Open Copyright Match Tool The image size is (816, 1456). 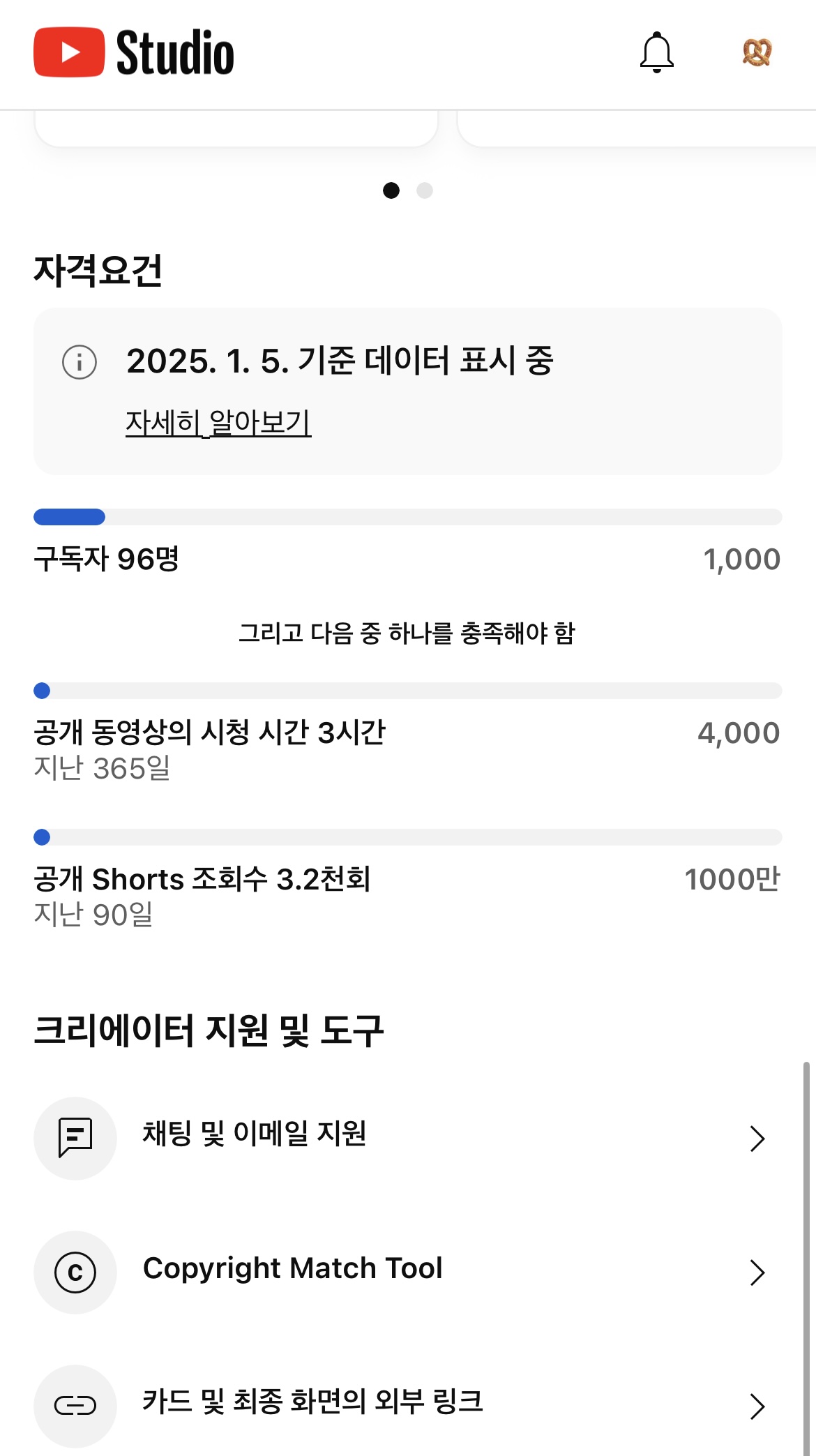click(x=407, y=1271)
